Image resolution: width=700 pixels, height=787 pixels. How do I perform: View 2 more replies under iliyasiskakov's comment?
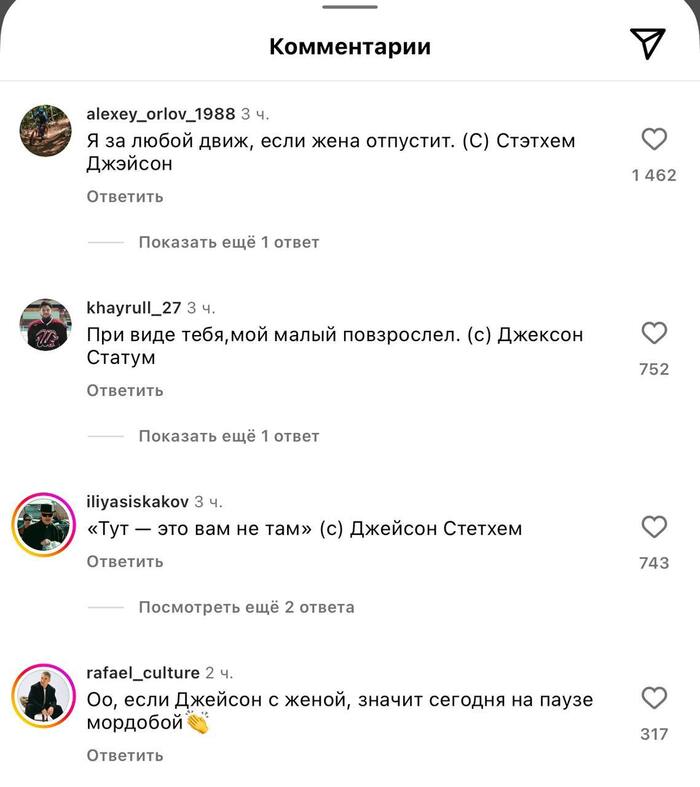coord(245,607)
